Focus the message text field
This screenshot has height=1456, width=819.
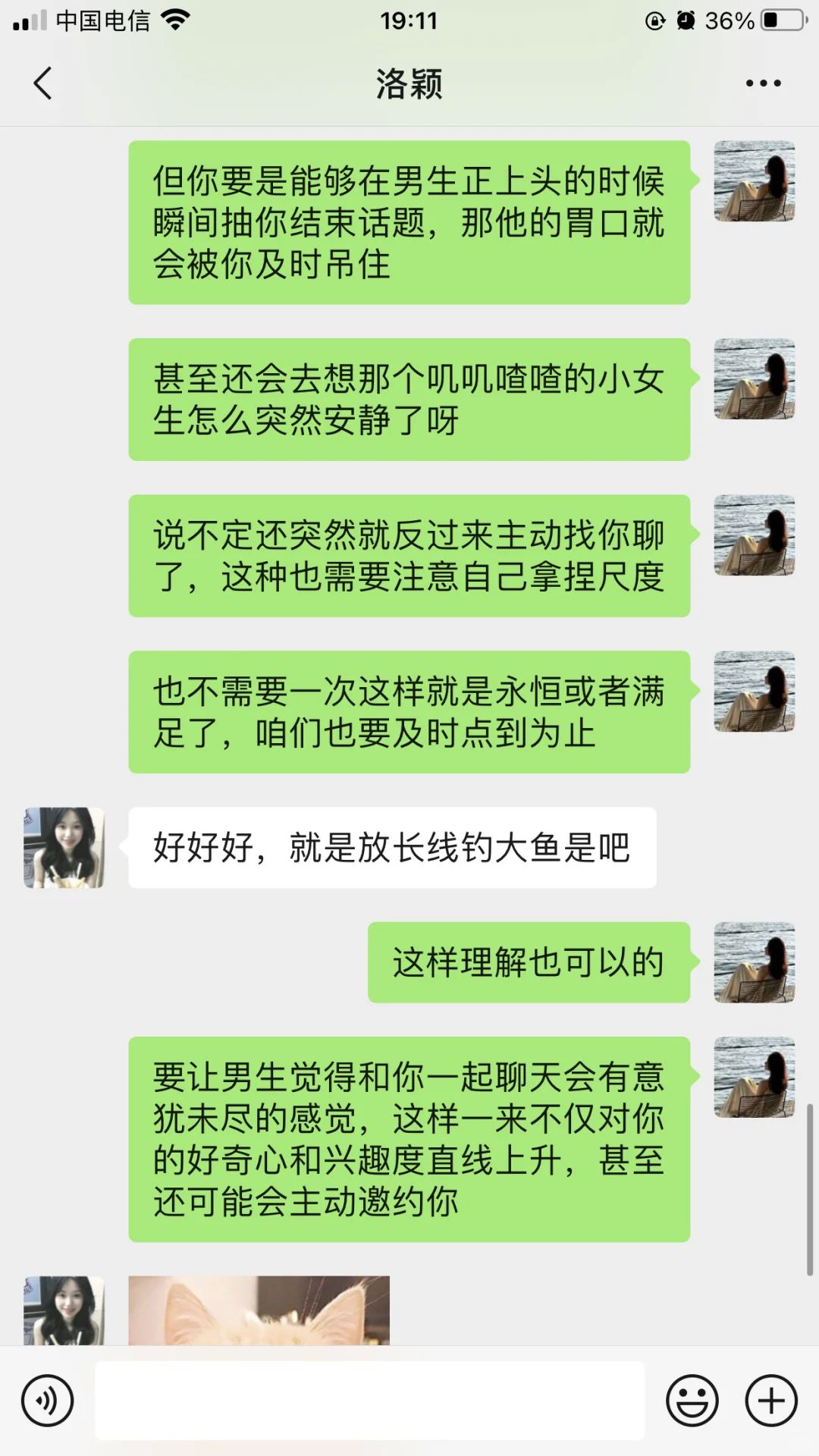tap(369, 1401)
